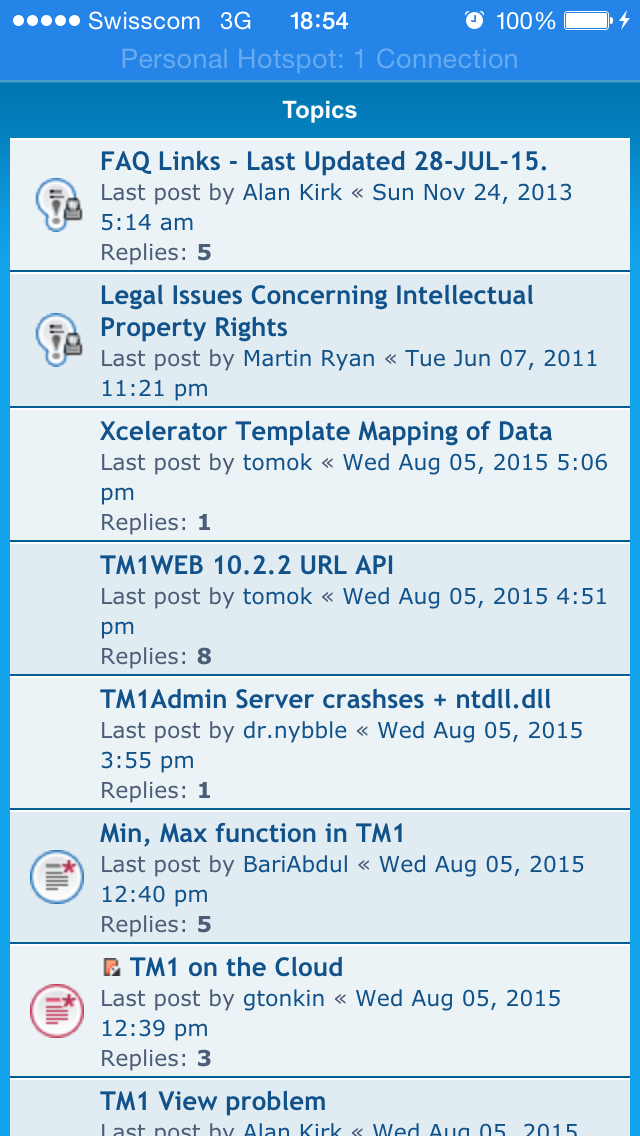Open TM1 on the Cloud topic
The height and width of the screenshot is (1136, 640).
pyautogui.click(x=236, y=967)
